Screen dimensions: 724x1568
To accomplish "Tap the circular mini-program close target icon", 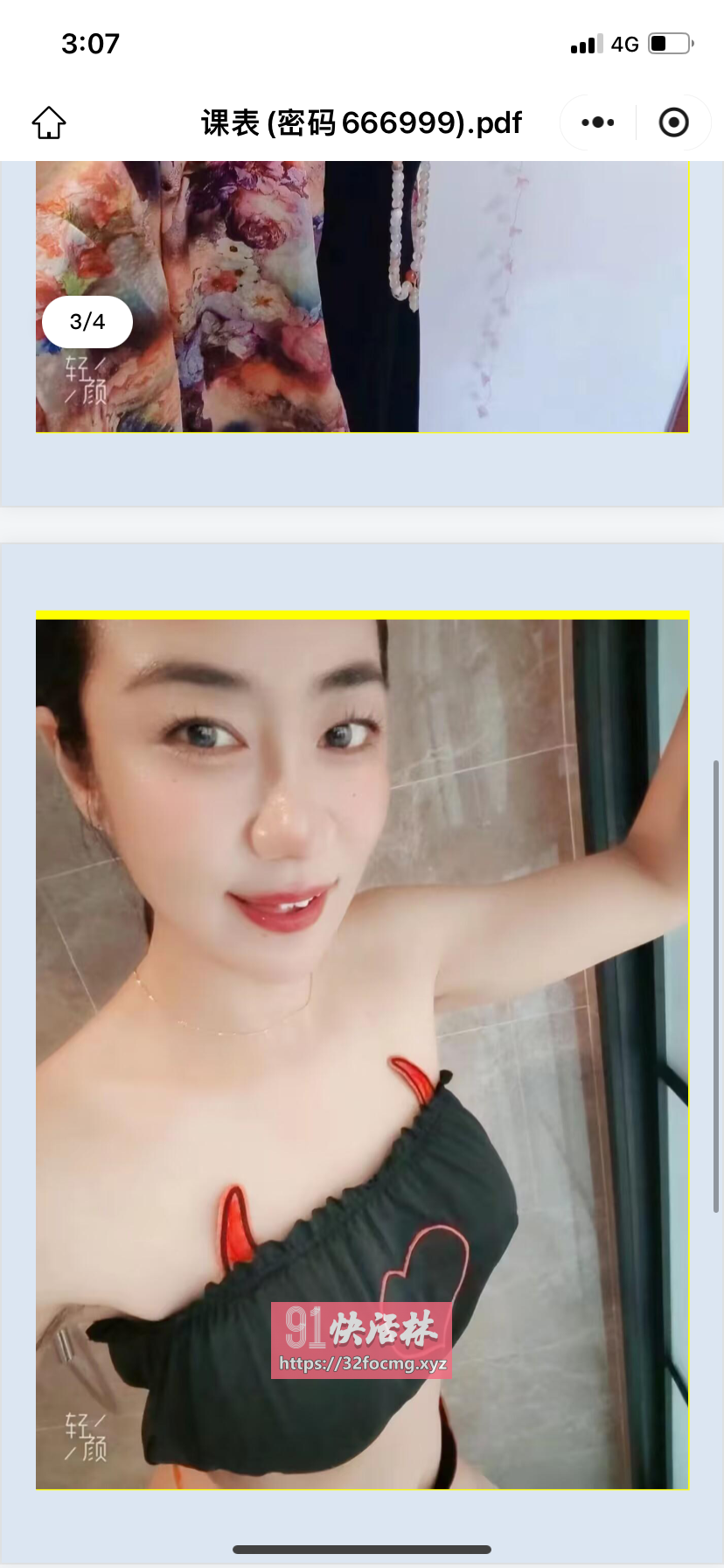I will (x=674, y=122).
